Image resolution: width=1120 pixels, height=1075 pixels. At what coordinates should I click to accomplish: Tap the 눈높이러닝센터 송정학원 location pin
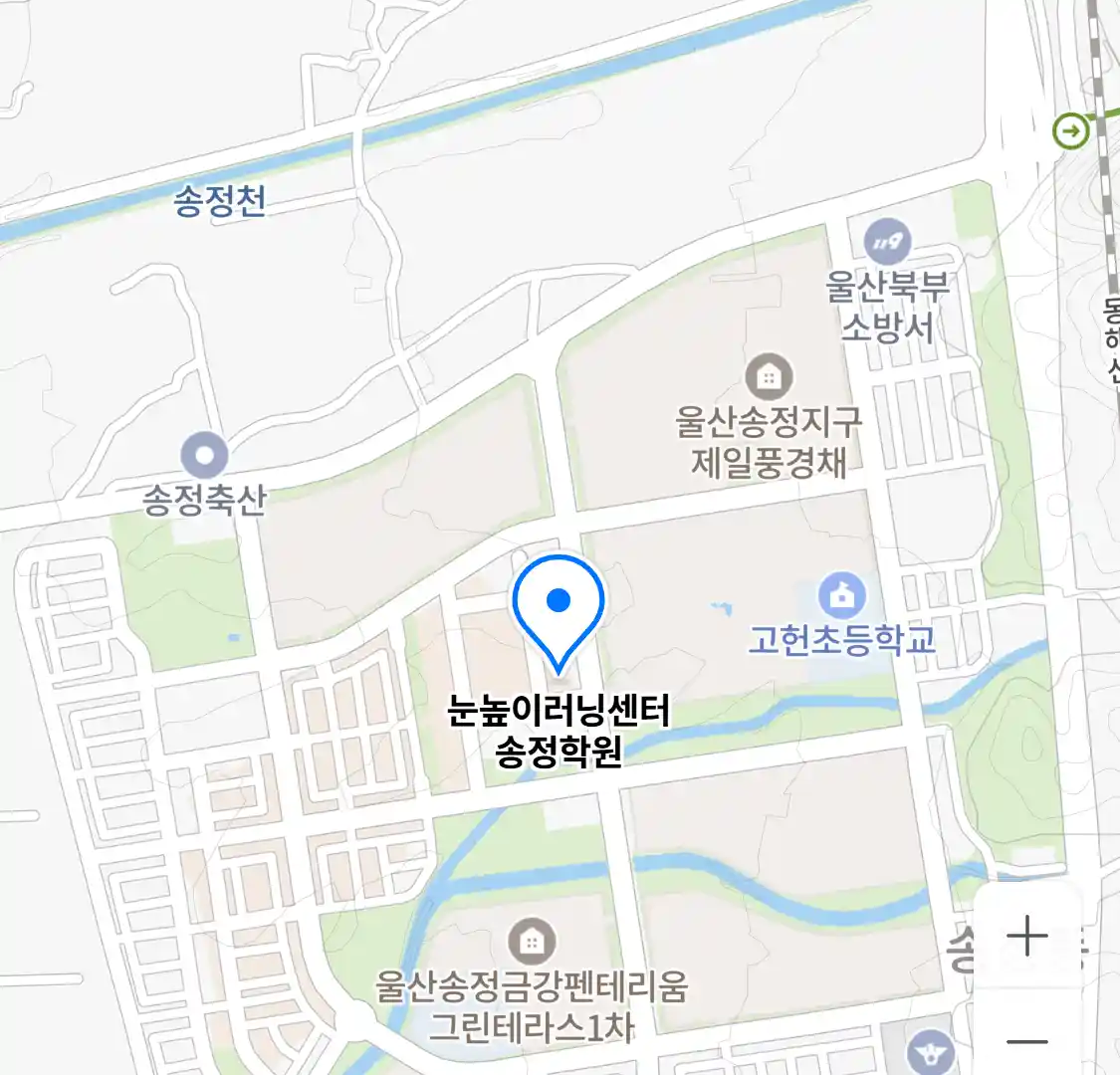click(x=559, y=603)
